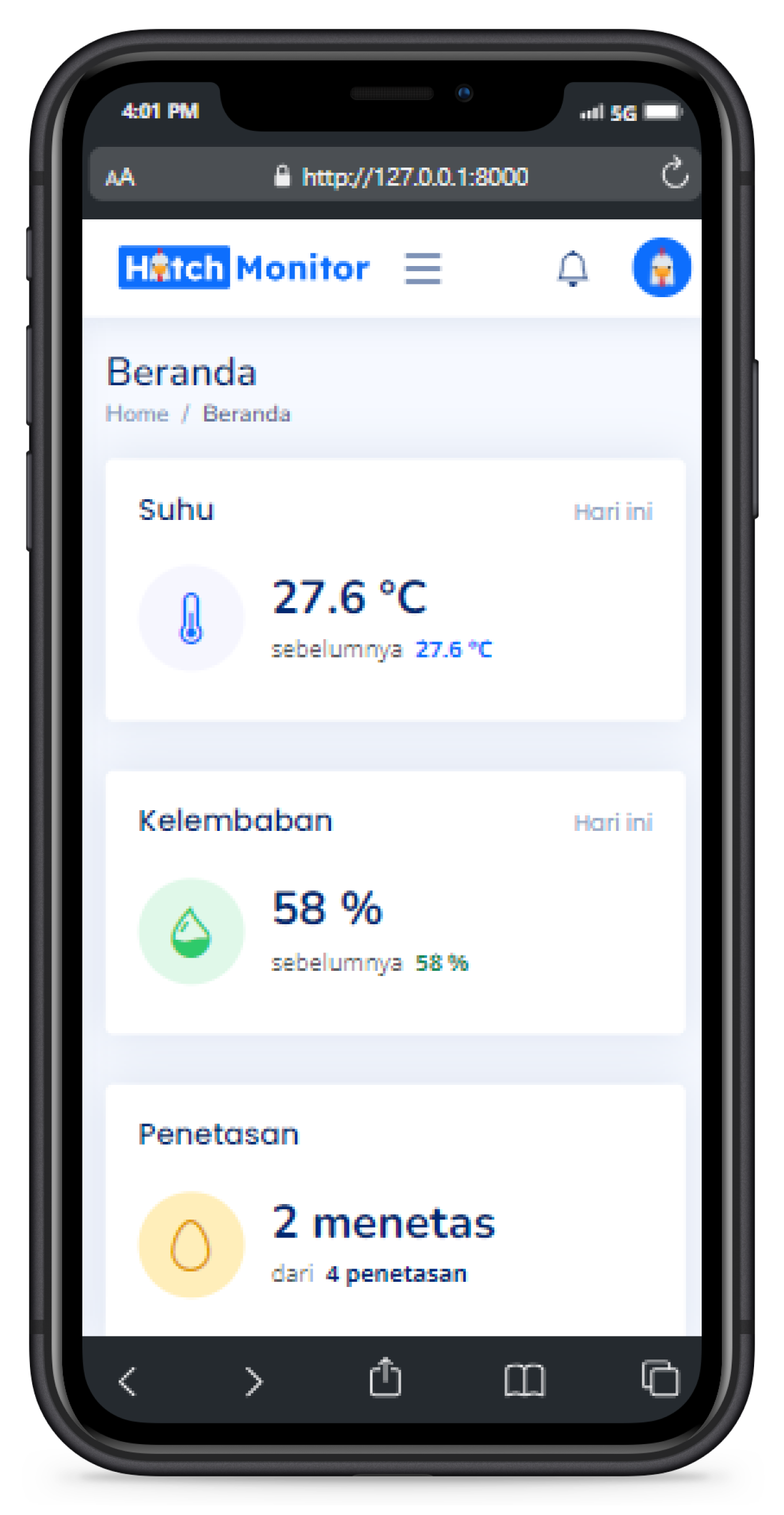Open the hamburger sidebar menu
Viewport: 784px width, 1515px height.
coord(423,269)
